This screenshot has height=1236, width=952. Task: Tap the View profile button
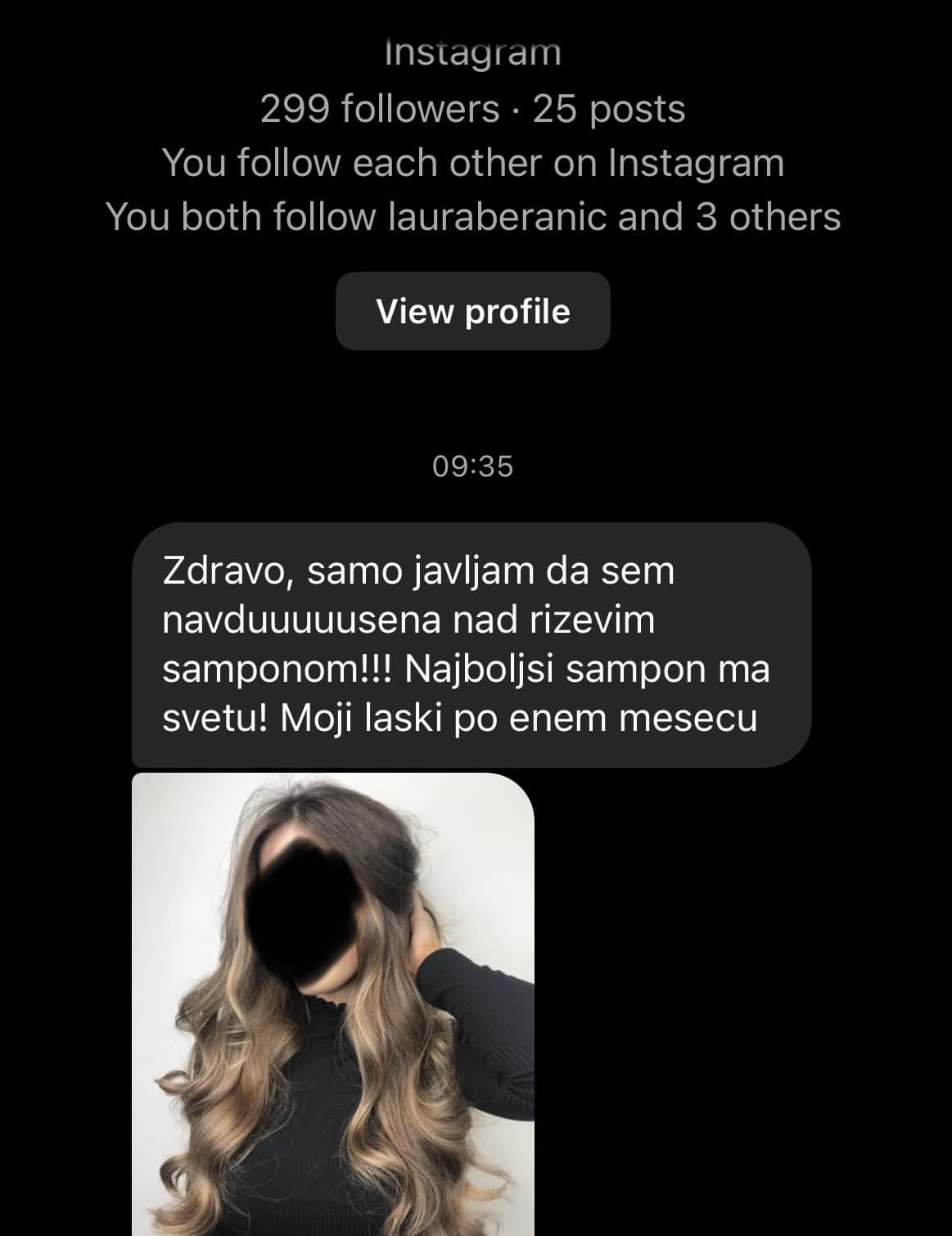pos(472,311)
